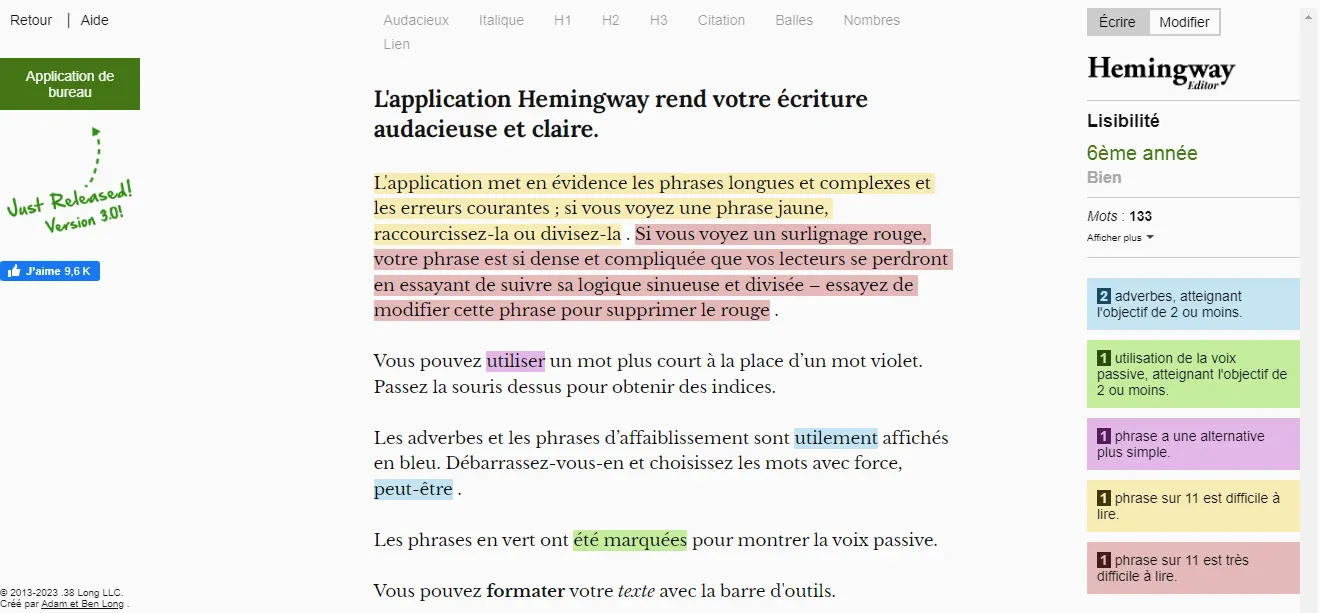Screen dimensions: 1320x613
Task: Switch to Modifier mode
Action: (x=1184, y=22)
